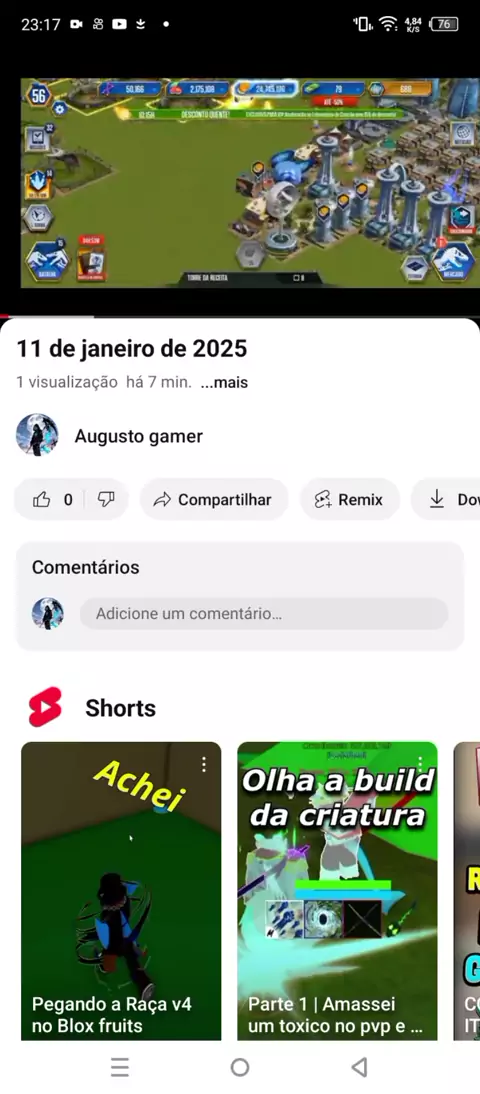Go back using system back button
This screenshot has width=480, height=1094.
click(x=359, y=1067)
